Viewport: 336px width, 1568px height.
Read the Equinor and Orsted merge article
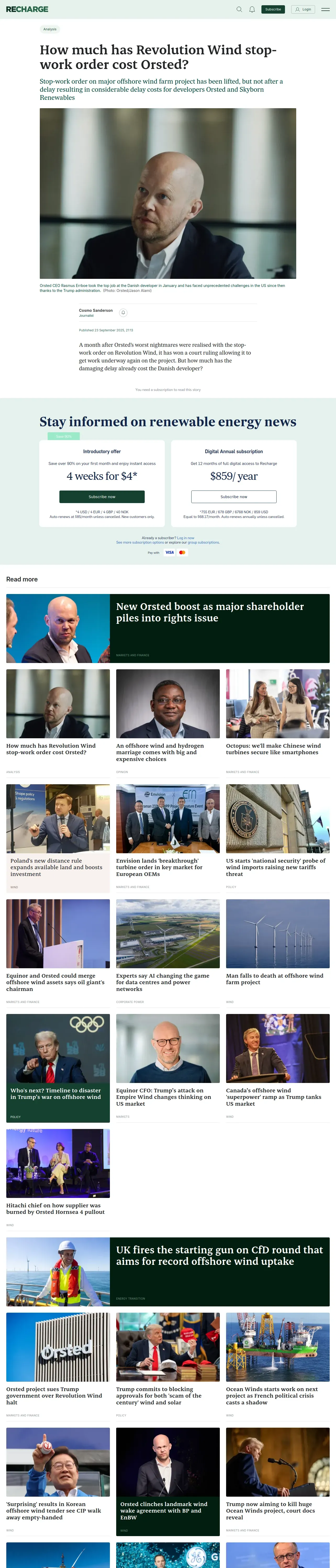(x=55, y=982)
